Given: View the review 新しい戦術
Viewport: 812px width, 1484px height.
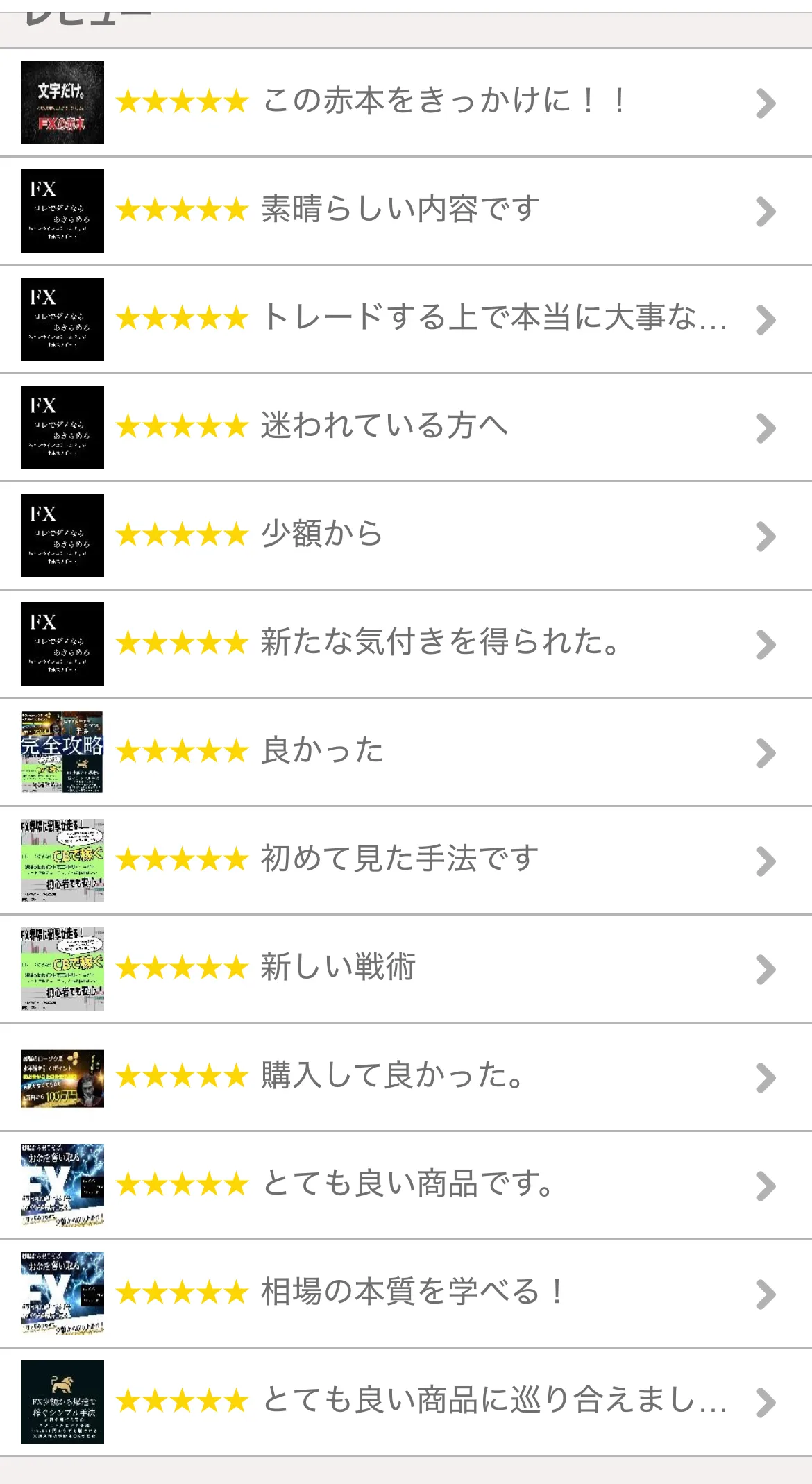Looking at the screenshot, I should coord(406,969).
